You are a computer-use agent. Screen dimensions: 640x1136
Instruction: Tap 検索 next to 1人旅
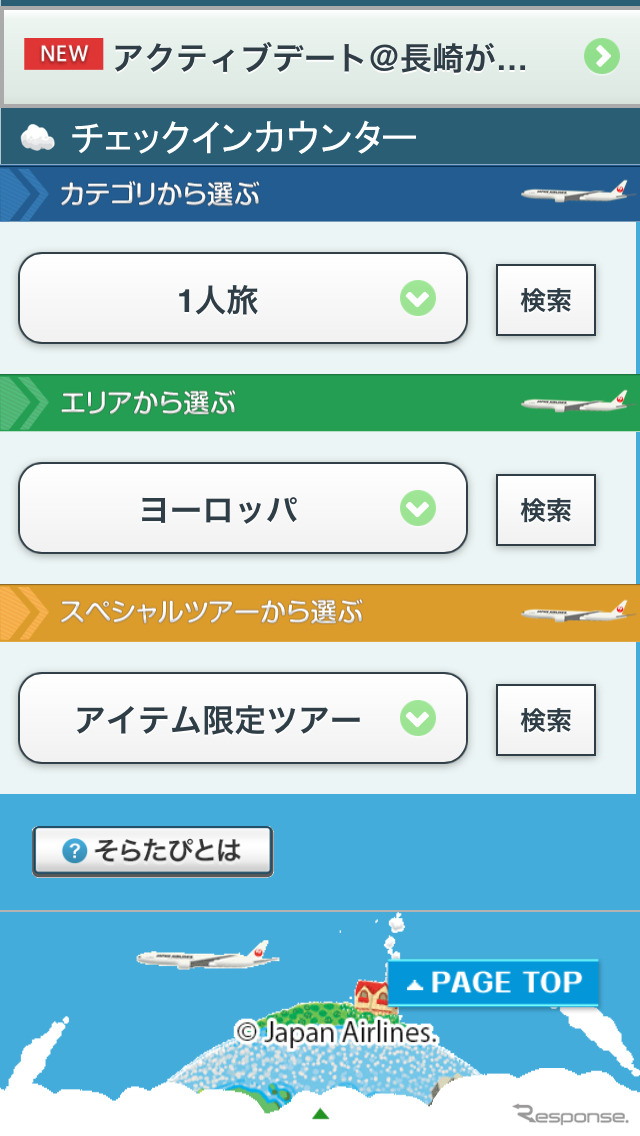point(546,300)
